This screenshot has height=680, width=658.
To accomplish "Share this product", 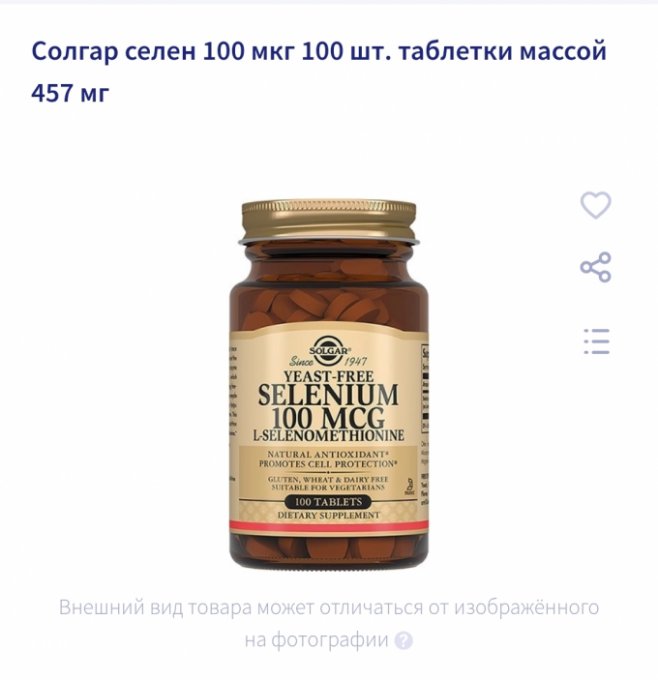I will tap(596, 268).
